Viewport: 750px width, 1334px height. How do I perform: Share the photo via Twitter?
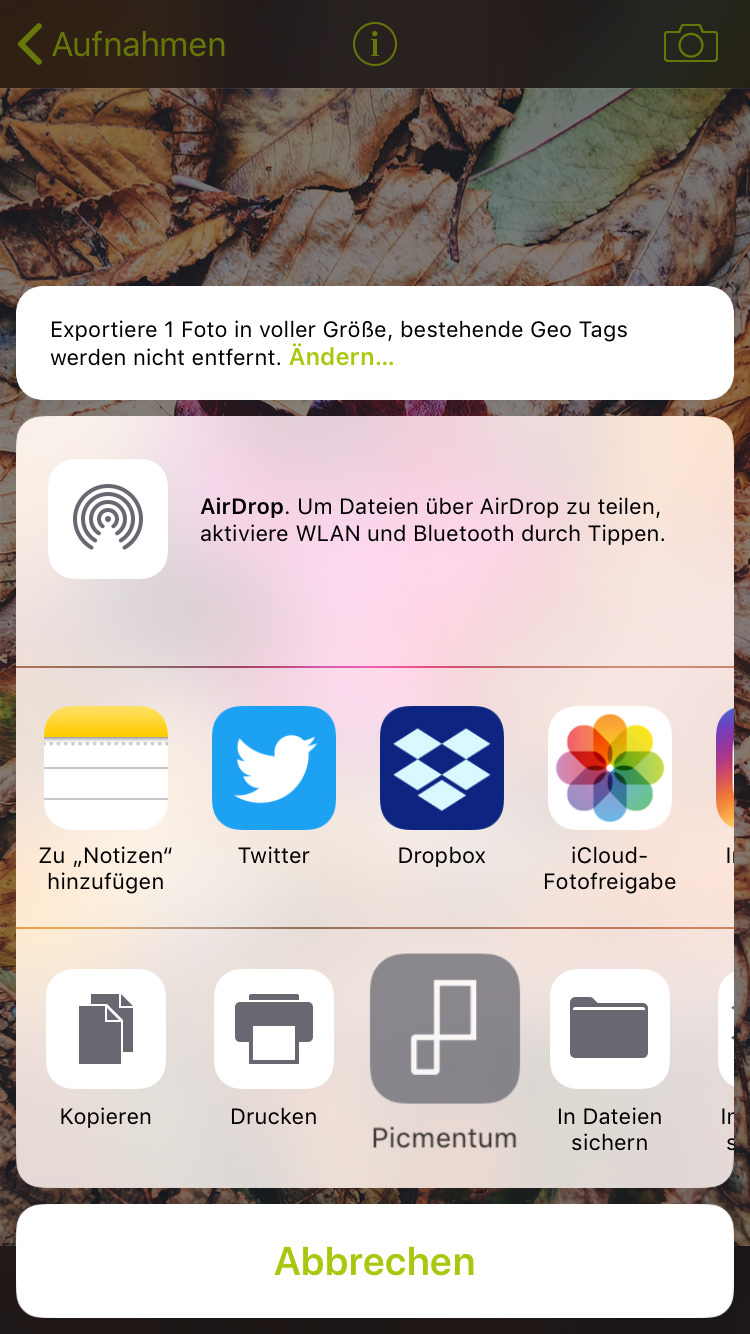pyautogui.click(x=274, y=767)
